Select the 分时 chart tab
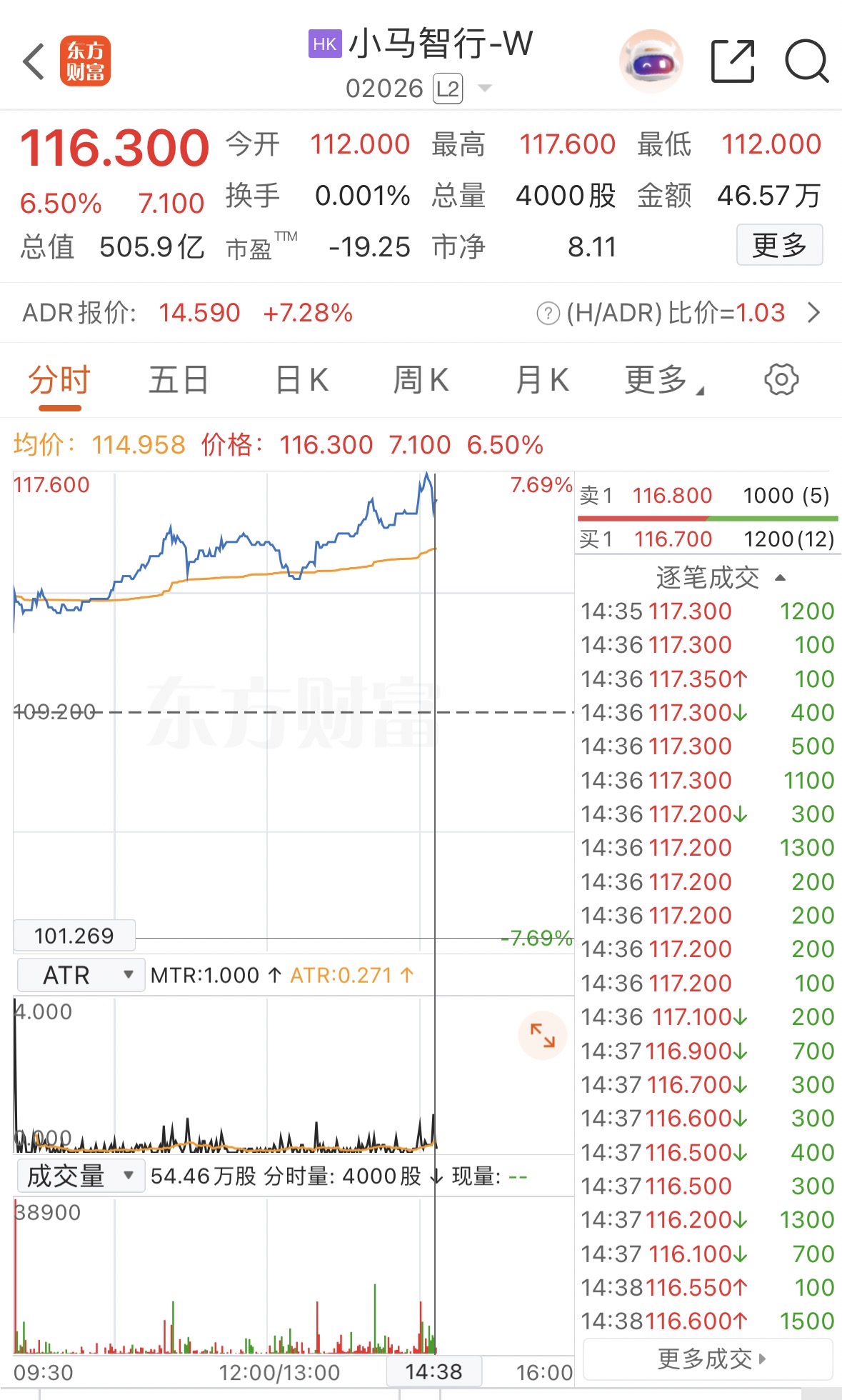 tap(59, 380)
